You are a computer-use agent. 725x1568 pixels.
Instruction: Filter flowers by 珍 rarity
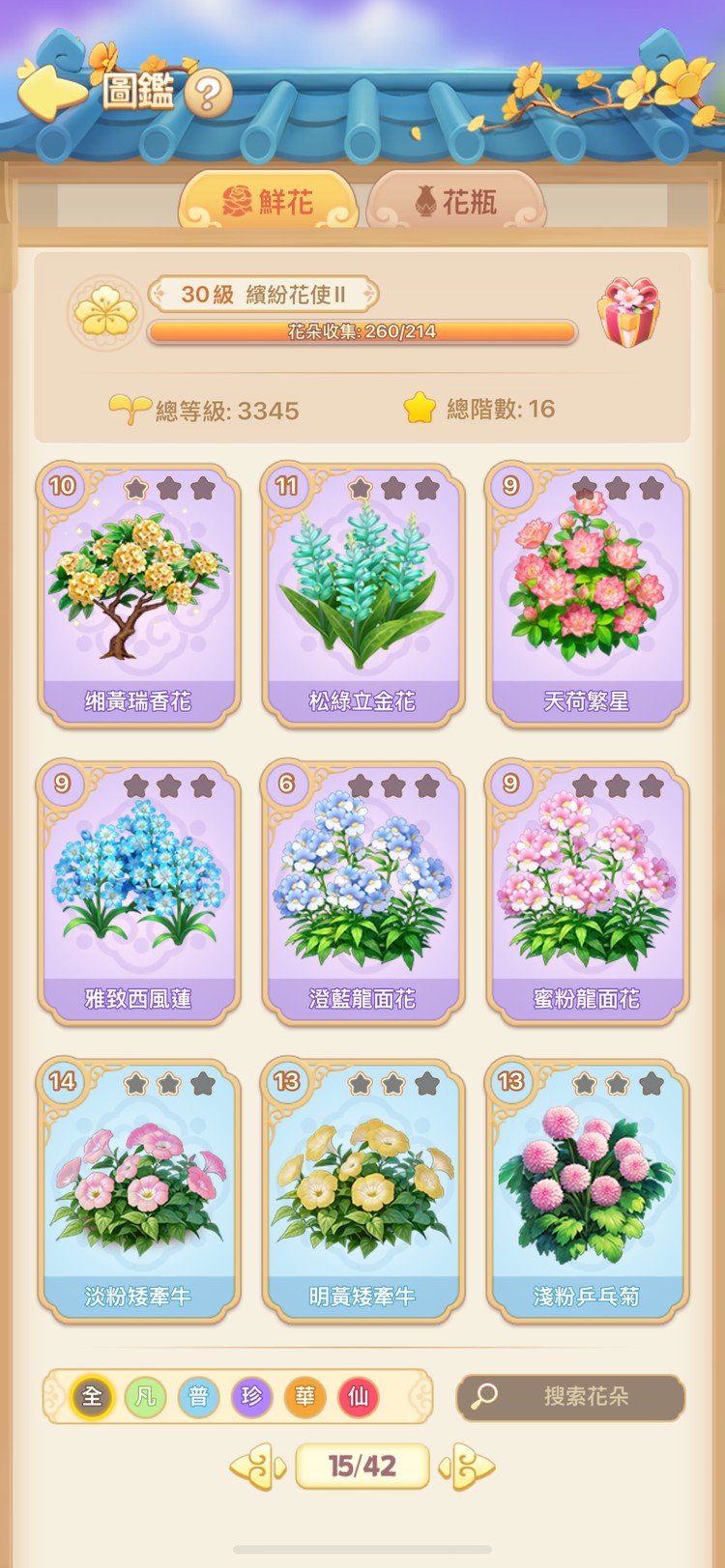click(x=251, y=1397)
